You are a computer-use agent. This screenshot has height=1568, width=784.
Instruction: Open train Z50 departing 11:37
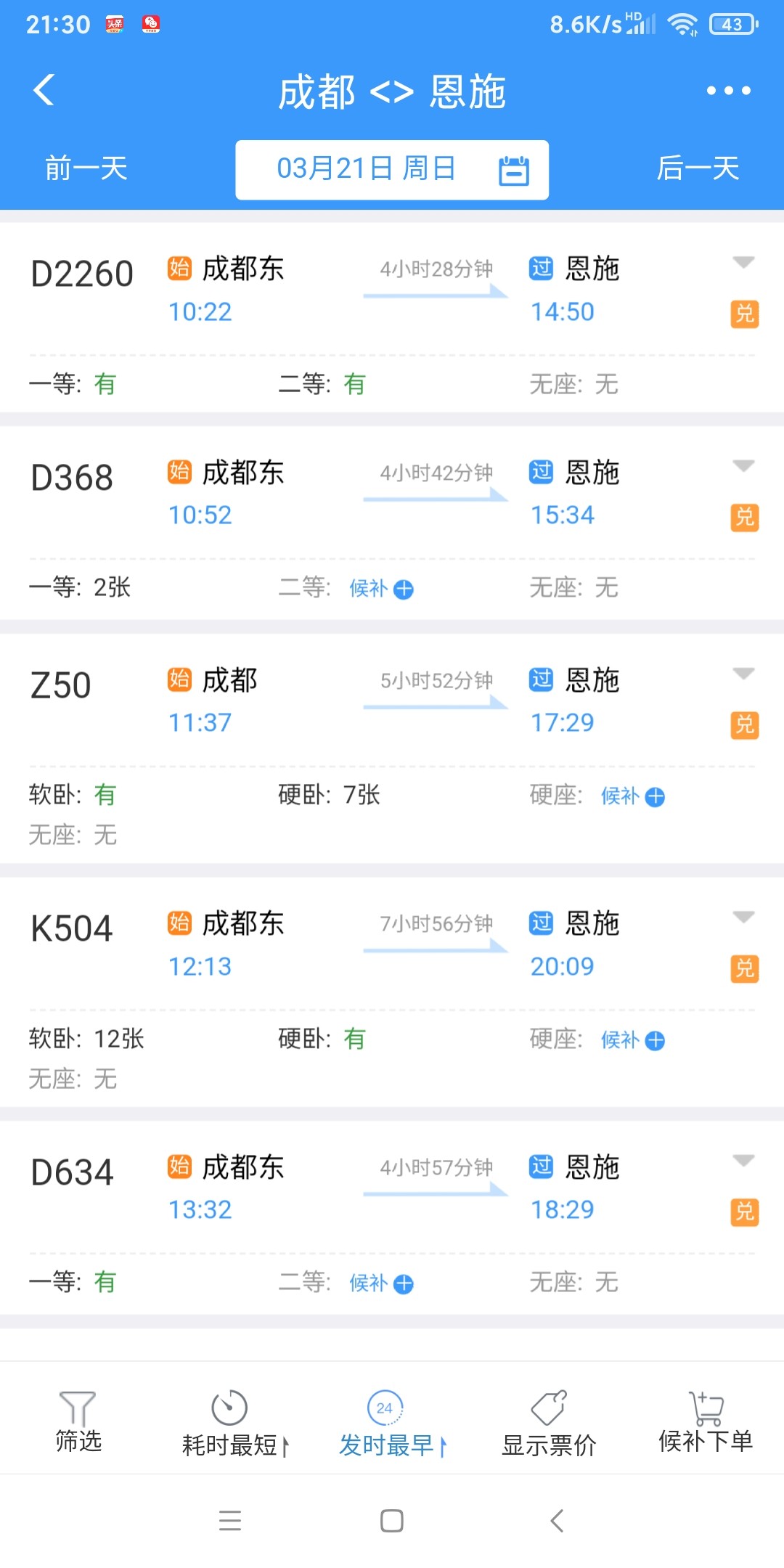[x=392, y=748]
